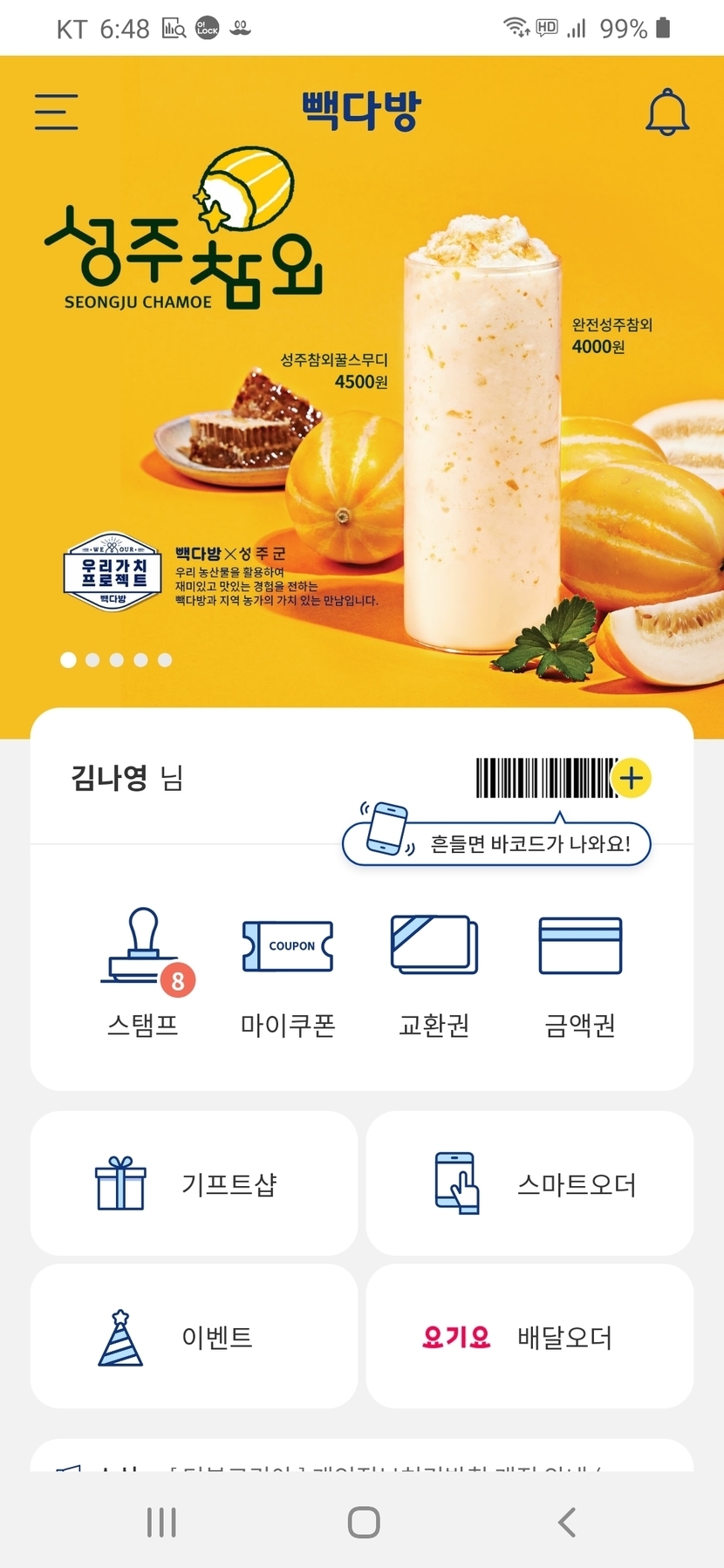
Task: Open the 이벤트 card
Action: 194,1336
